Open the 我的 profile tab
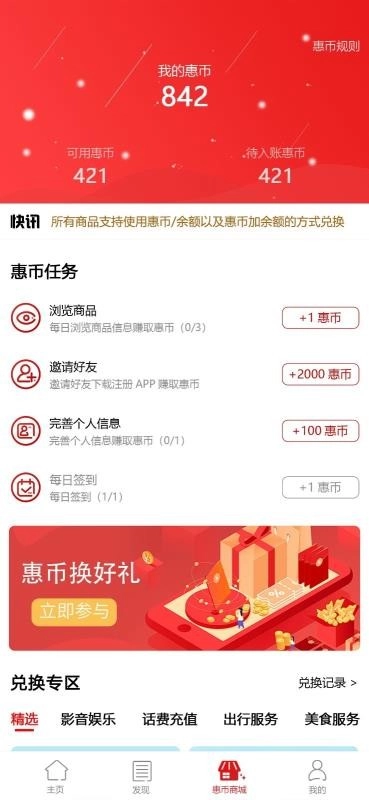This screenshot has height=800, width=369. pos(317,777)
